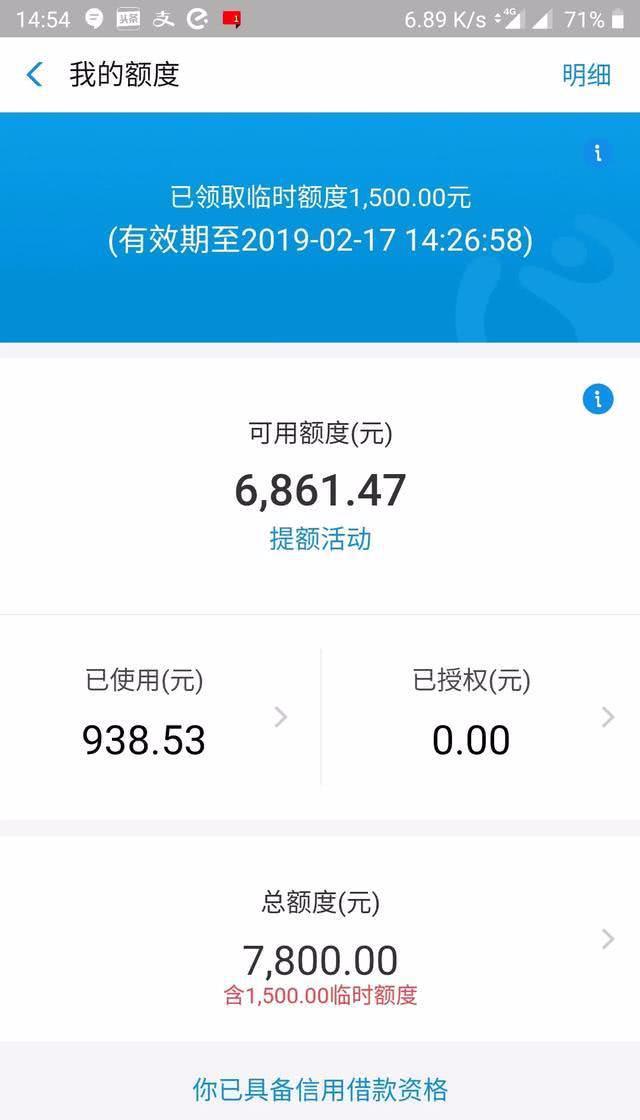Image resolution: width=640 pixels, height=1120 pixels.
Task: Tap 你已具备信用借款资格 link
Action: pyautogui.click(x=320, y=1089)
